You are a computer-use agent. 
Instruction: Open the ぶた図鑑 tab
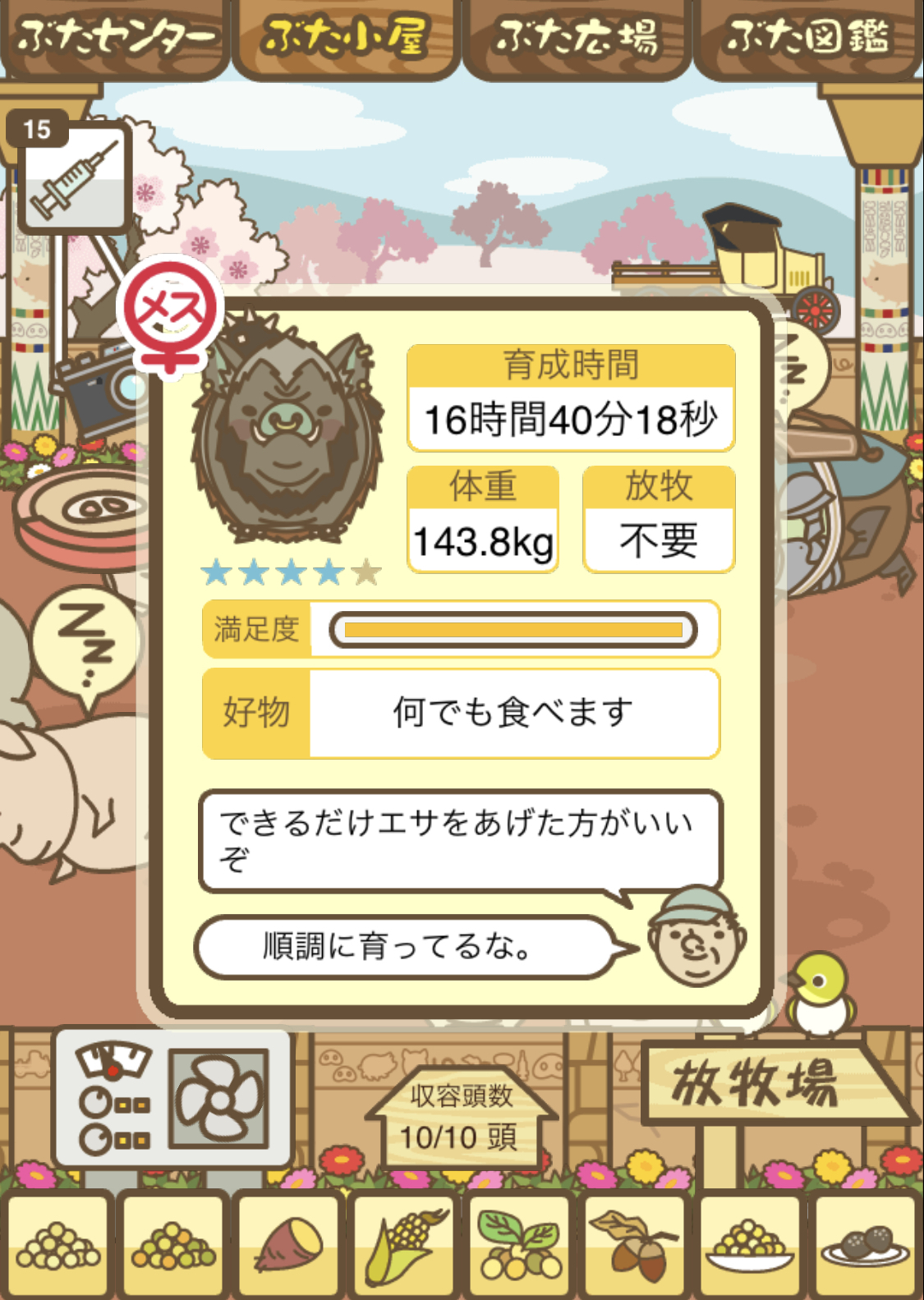(807, 39)
